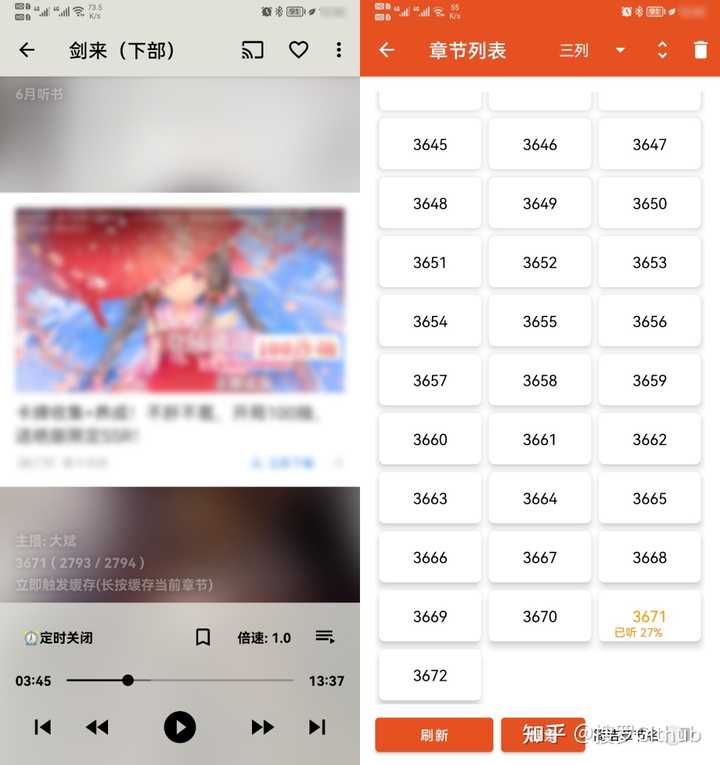
Task: Open the 三列 column layout dropdown
Action: tap(592, 50)
